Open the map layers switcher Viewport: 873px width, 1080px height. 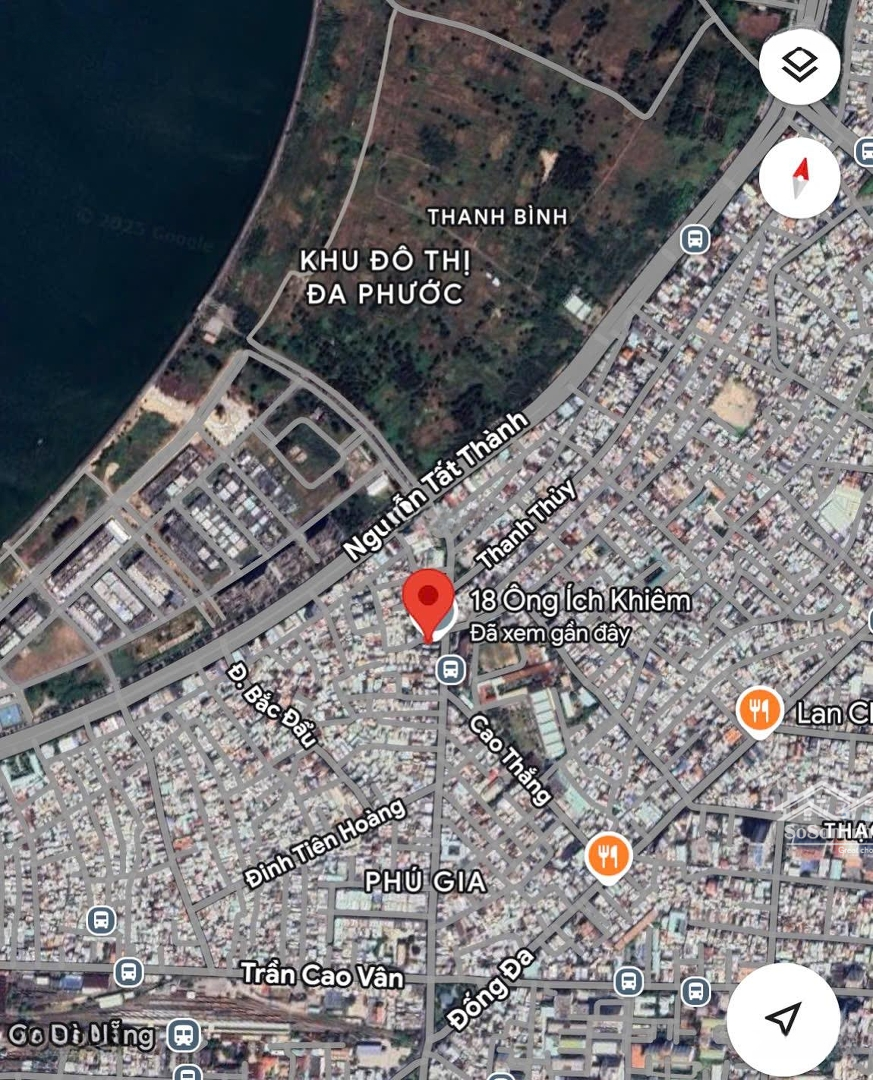798,64
